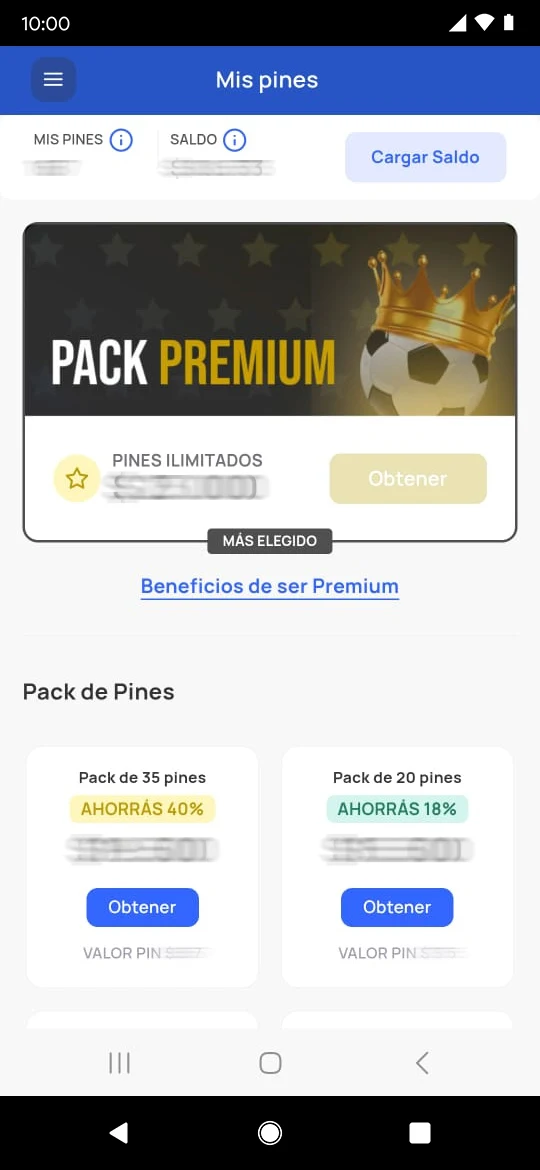The width and height of the screenshot is (540, 1170).
Task: Tap the info icon beside MIS PINES
Action: (121, 140)
